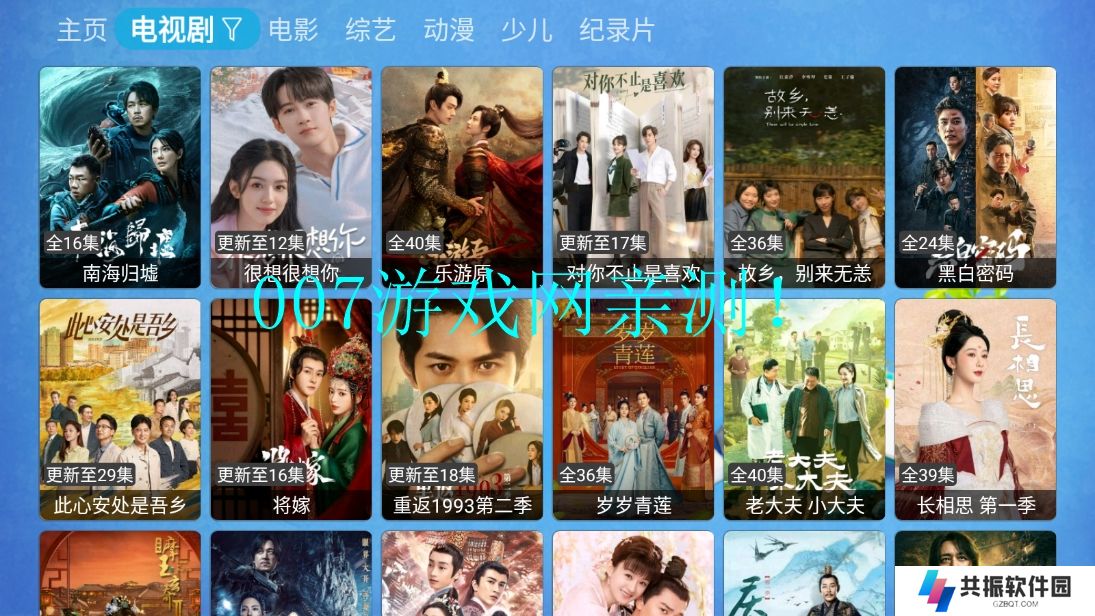The image size is (1095, 616).
Task: Open 老大夫 小大夫 card
Action: point(804,409)
